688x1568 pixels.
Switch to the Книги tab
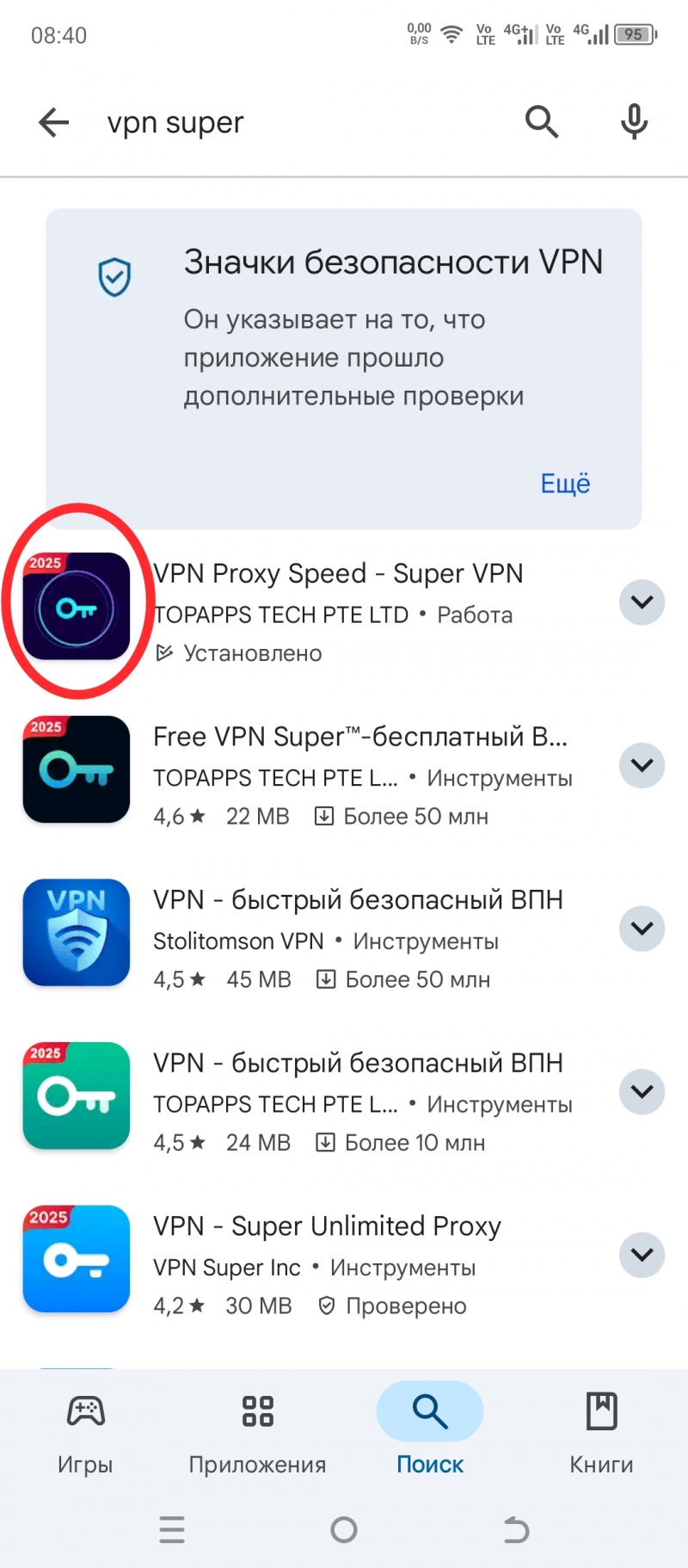(601, 1429)
